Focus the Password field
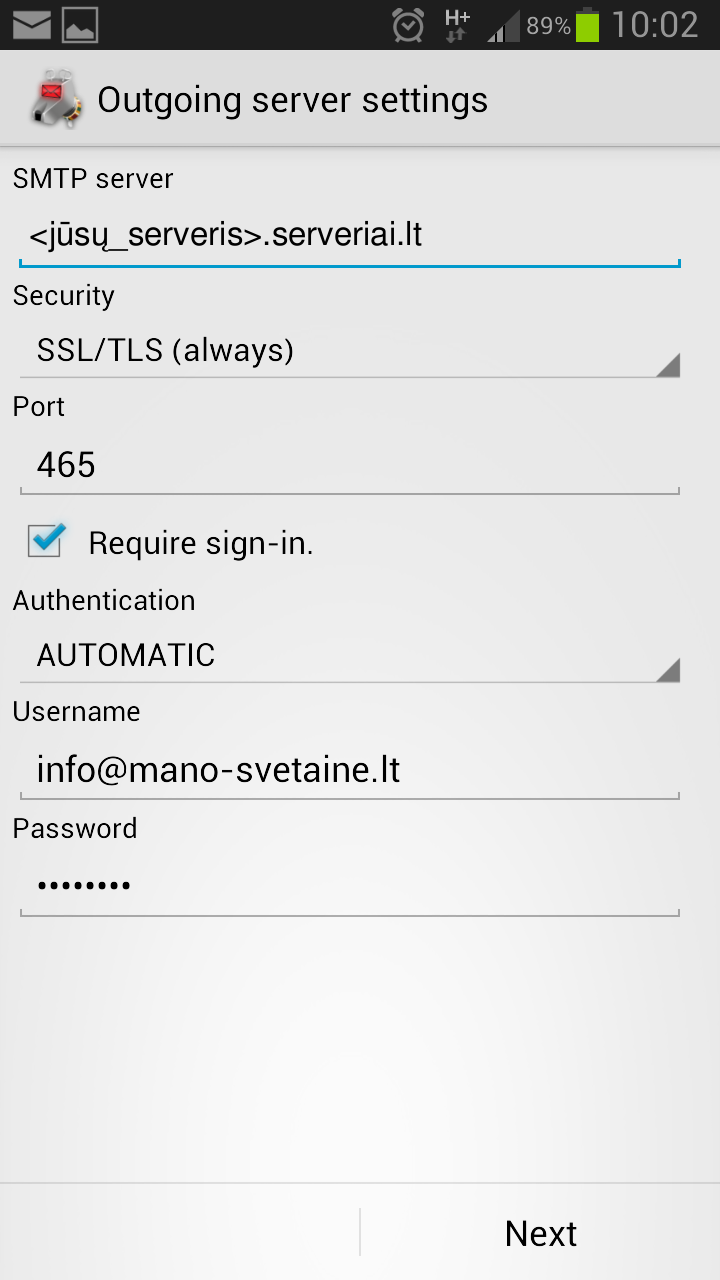The width and height of the screenshot is (720, 1280). tap(350, 886)
